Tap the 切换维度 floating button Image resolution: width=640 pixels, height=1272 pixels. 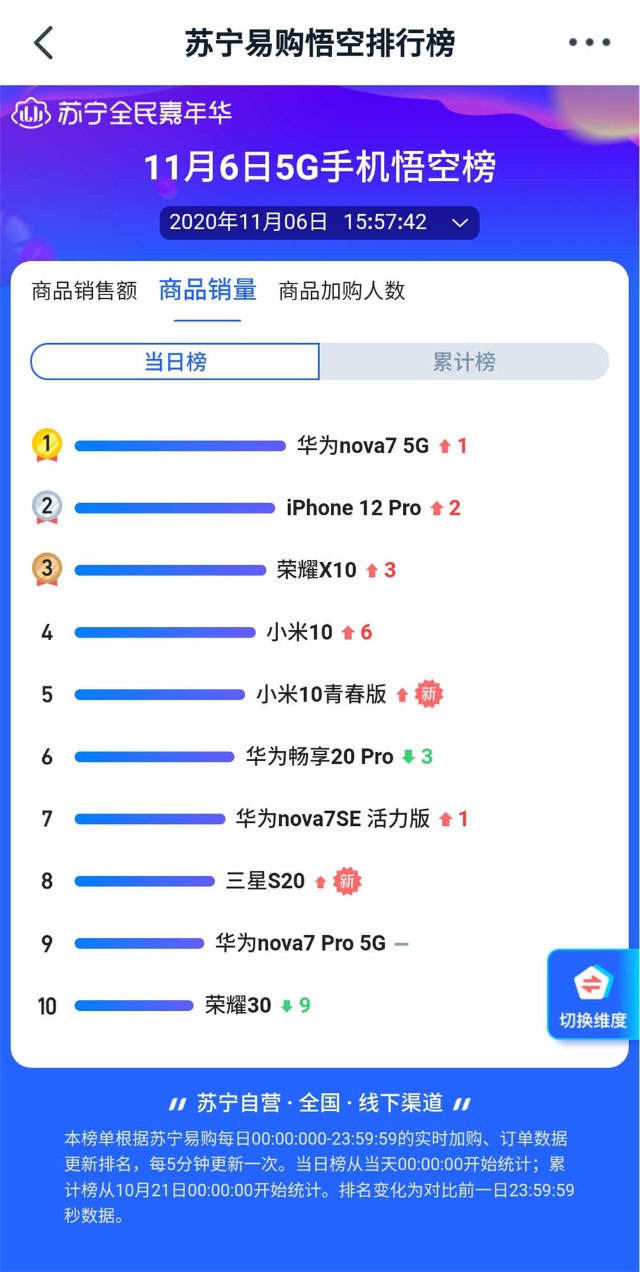coord(593,994)
